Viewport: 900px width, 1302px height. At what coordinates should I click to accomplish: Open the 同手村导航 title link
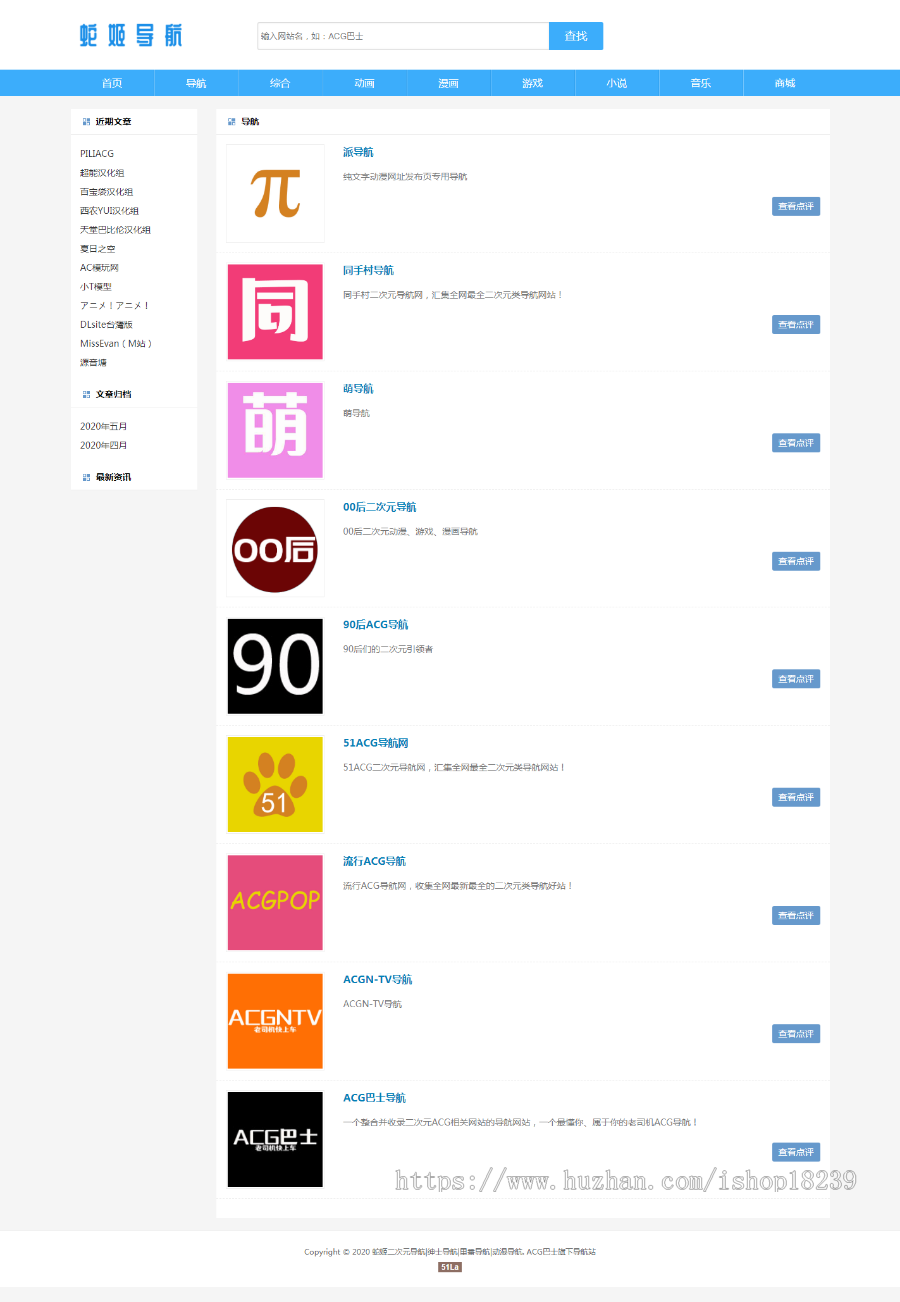click(x=368, y=270)
